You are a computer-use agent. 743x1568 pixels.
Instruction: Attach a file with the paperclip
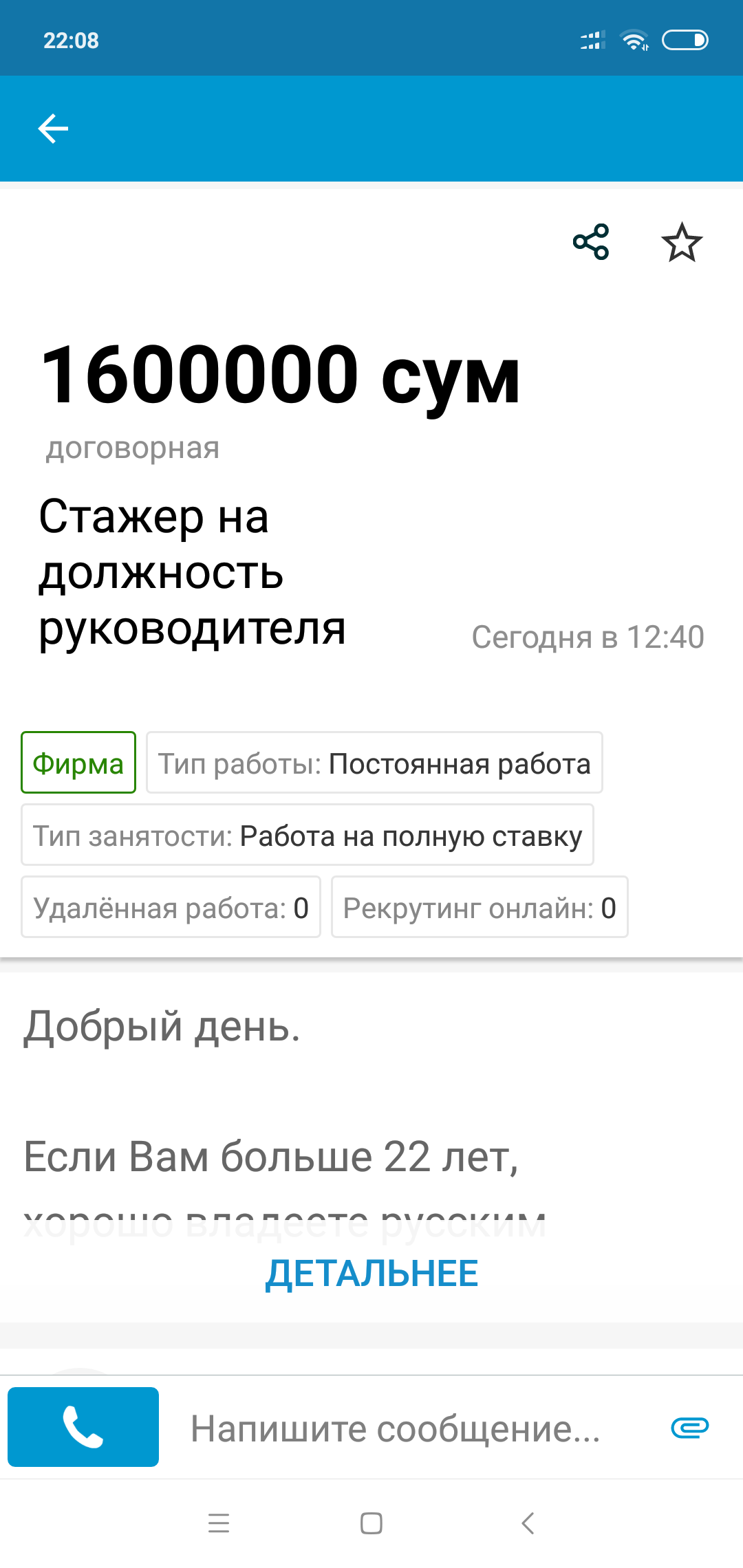(689, 1428)
